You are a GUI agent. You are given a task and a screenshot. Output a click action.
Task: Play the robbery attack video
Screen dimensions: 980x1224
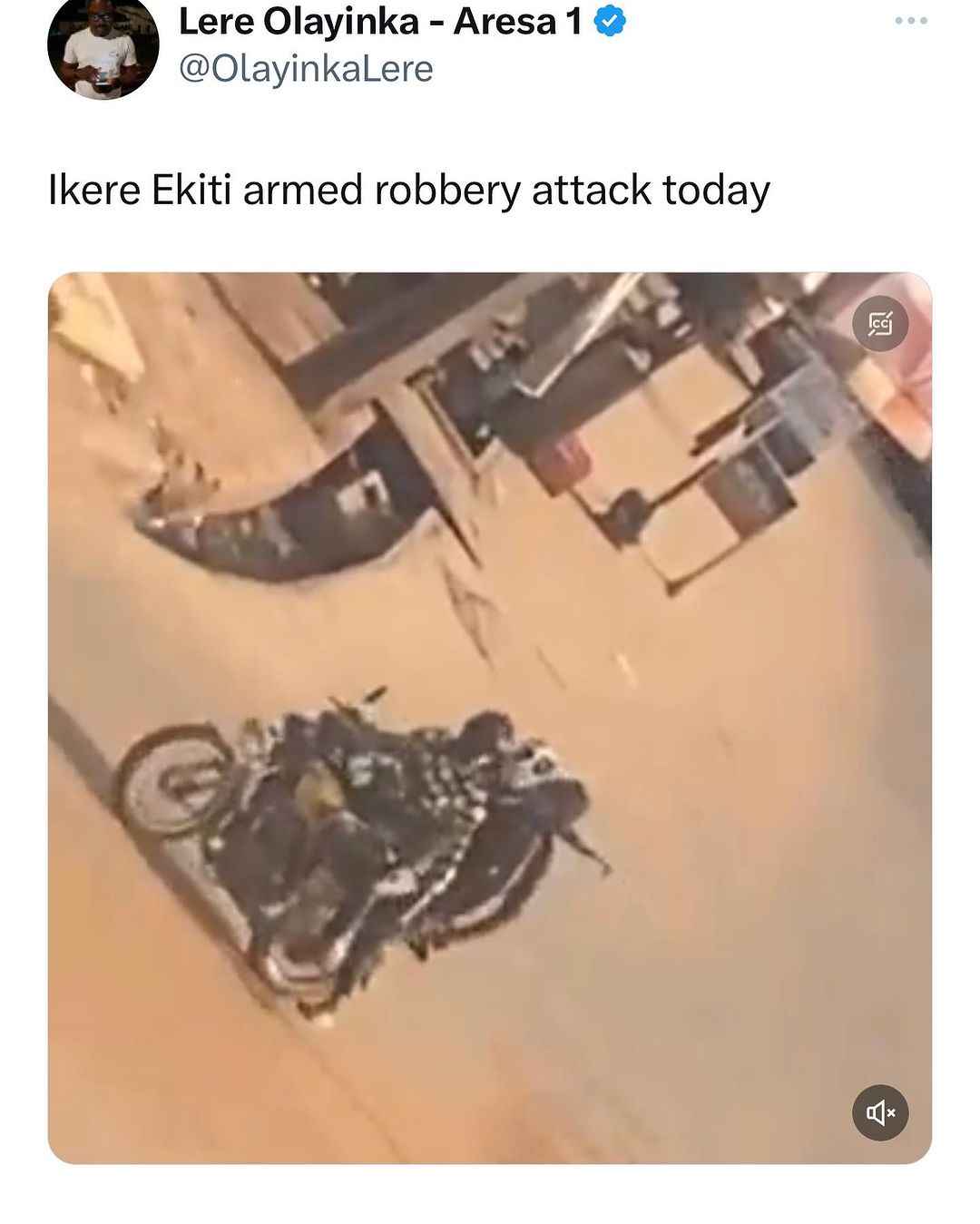(x=490, y=717)
